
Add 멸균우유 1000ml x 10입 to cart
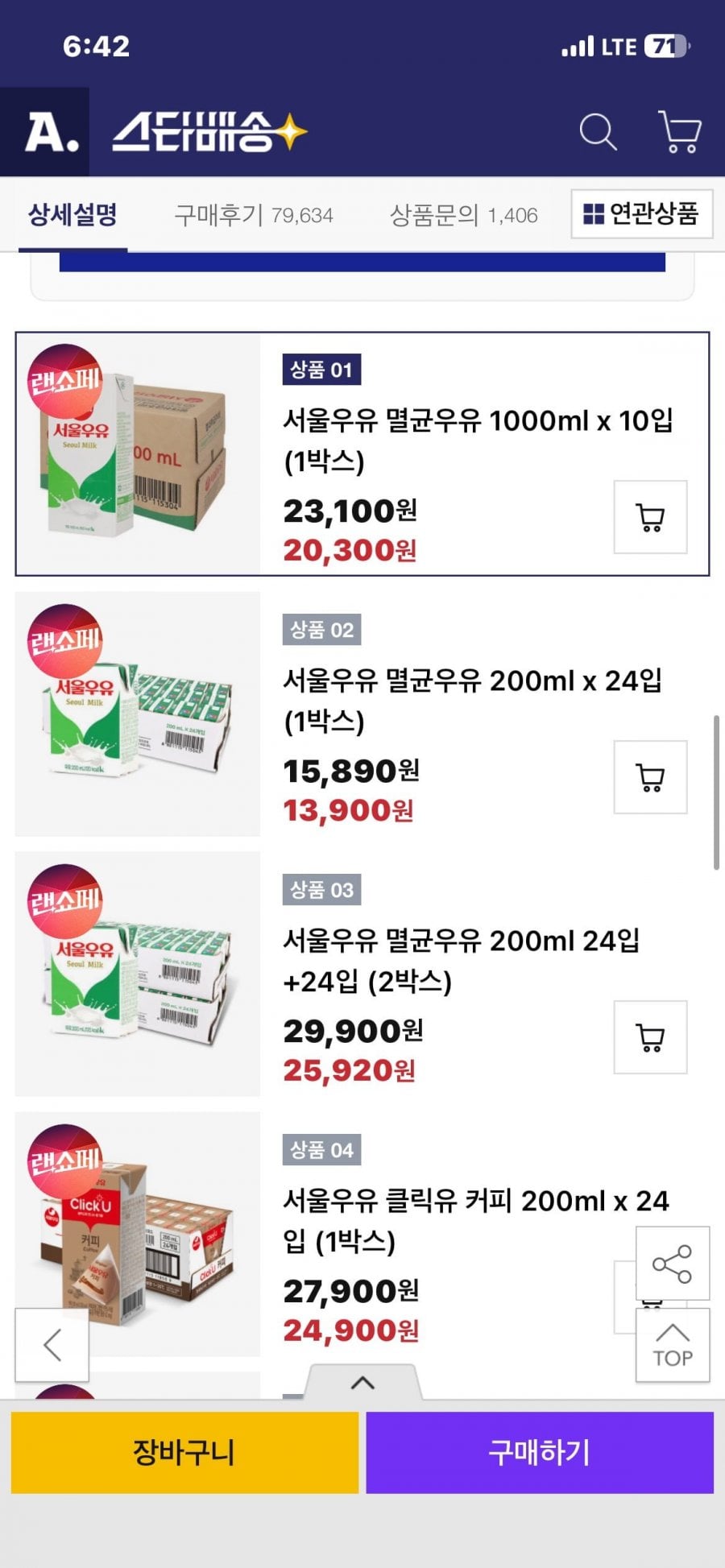pos(650,517)
